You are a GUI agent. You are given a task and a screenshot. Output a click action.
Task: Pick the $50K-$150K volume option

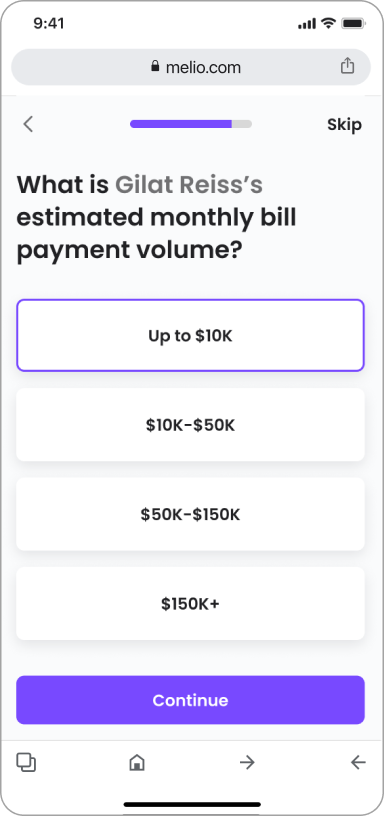(x=190, y=514)
